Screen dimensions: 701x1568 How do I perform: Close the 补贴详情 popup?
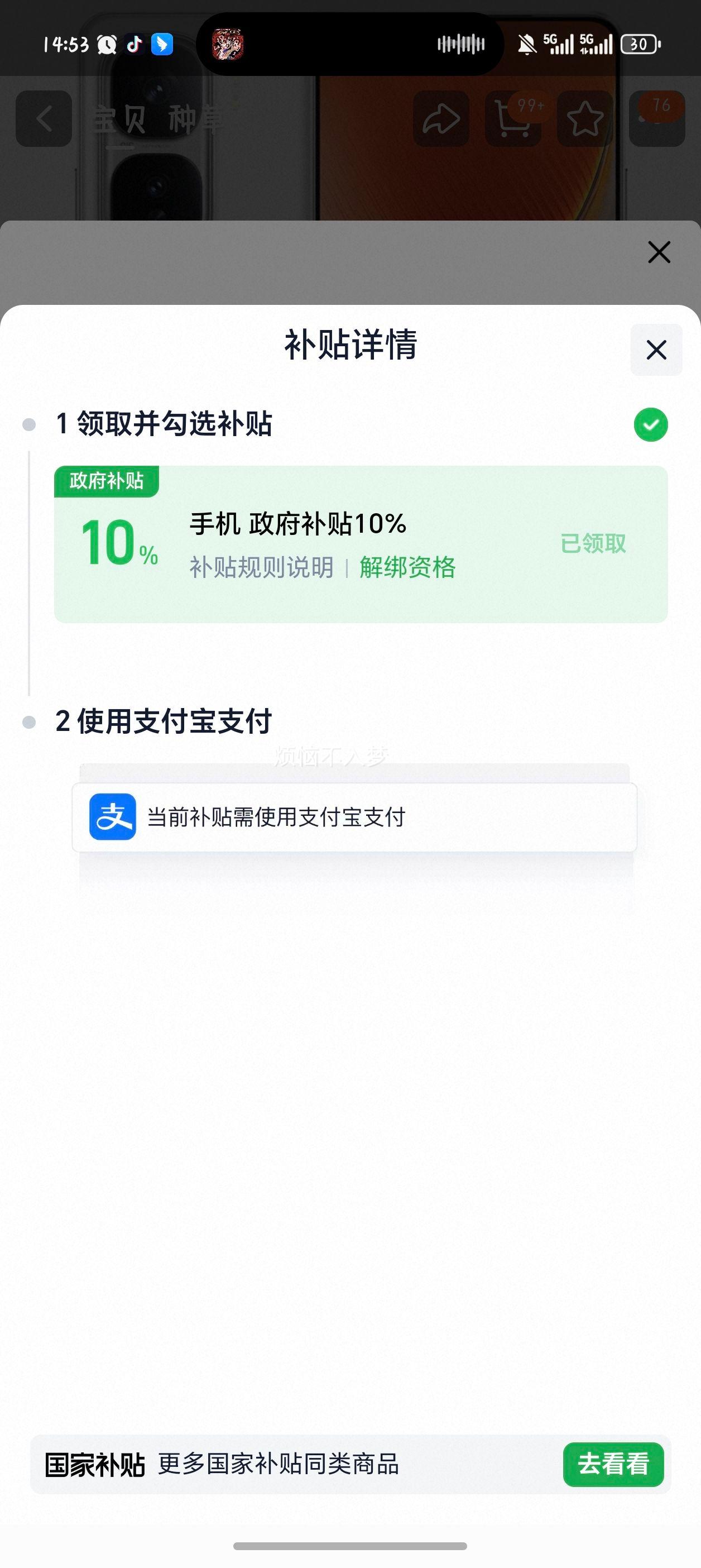[656, 350]
